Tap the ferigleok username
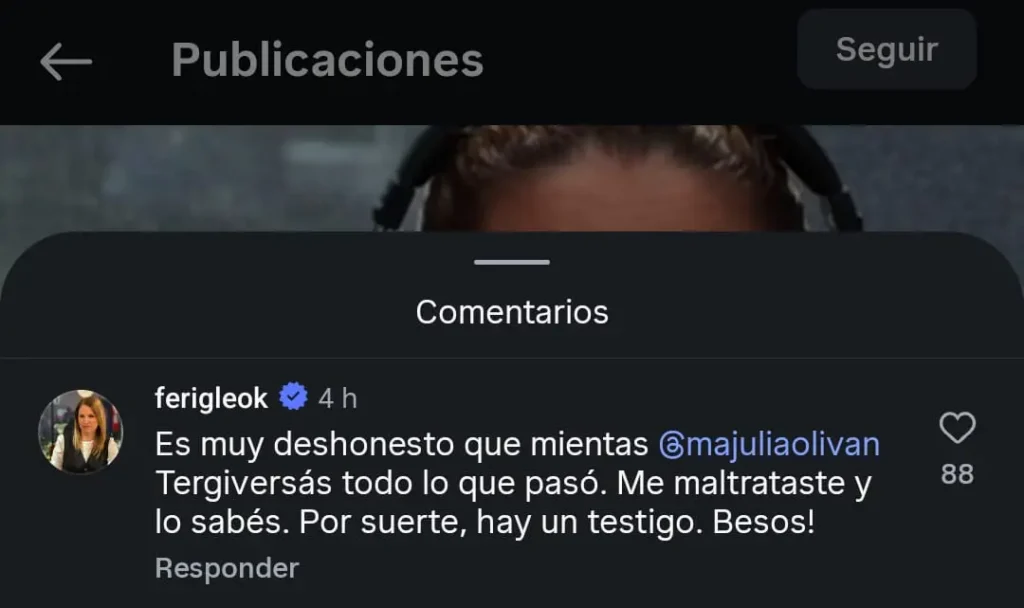Viewport: 1024px width, 608px height. pos(211,398)
